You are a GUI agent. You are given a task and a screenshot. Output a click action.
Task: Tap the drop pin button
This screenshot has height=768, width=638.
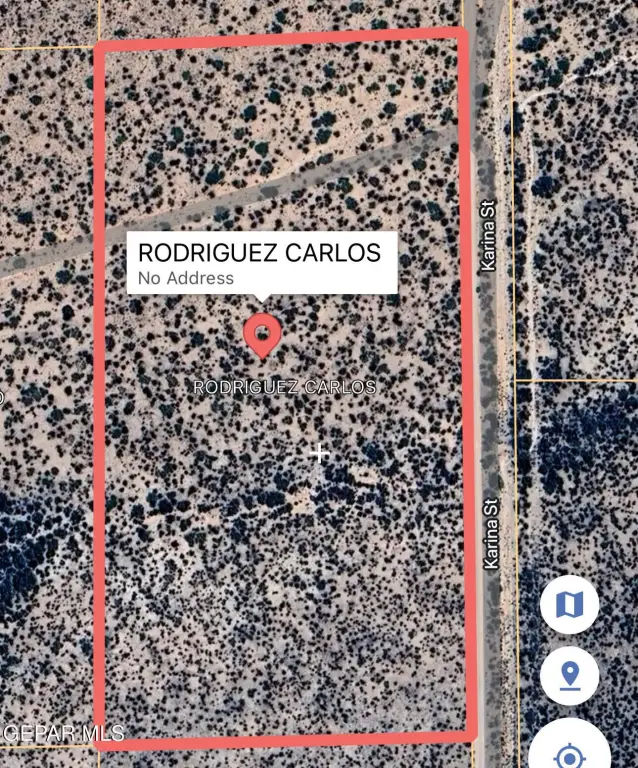point(570,676)
